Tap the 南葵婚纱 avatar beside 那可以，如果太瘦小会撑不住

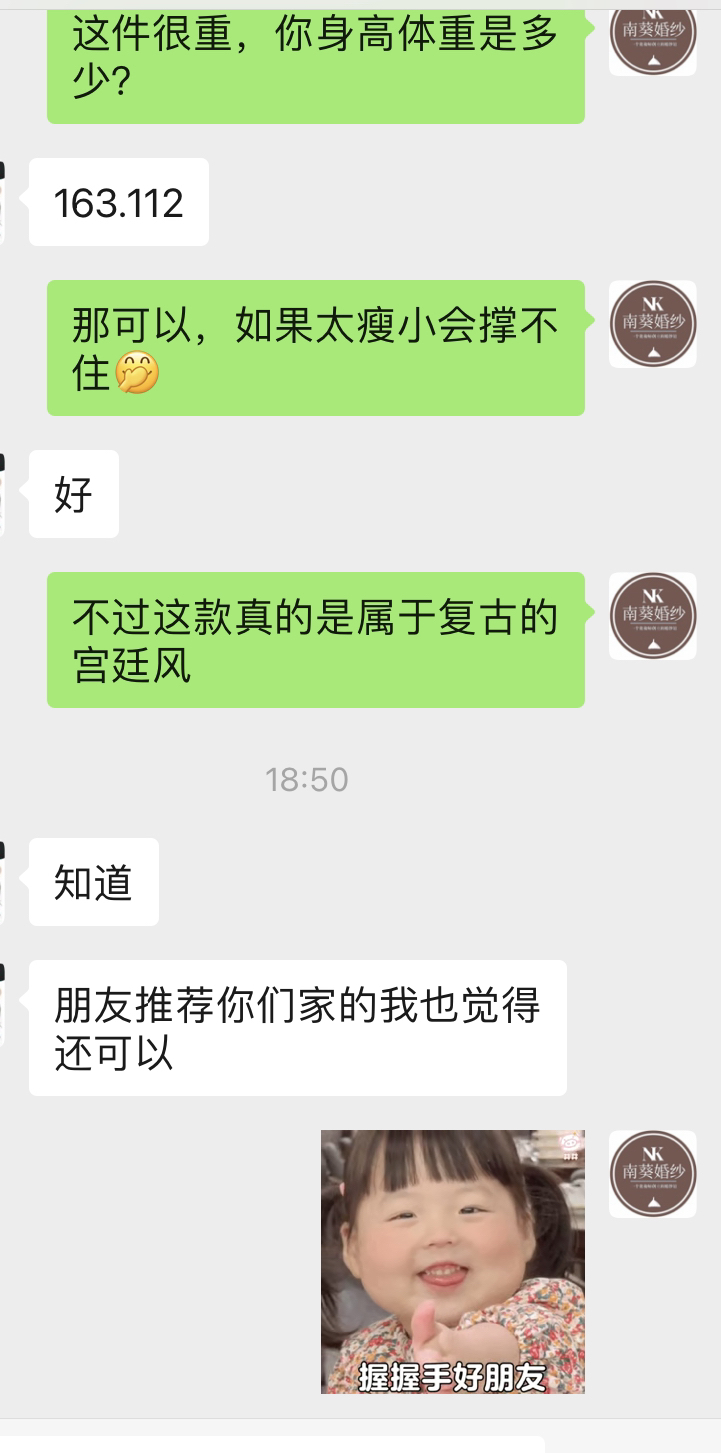point(653,324)
